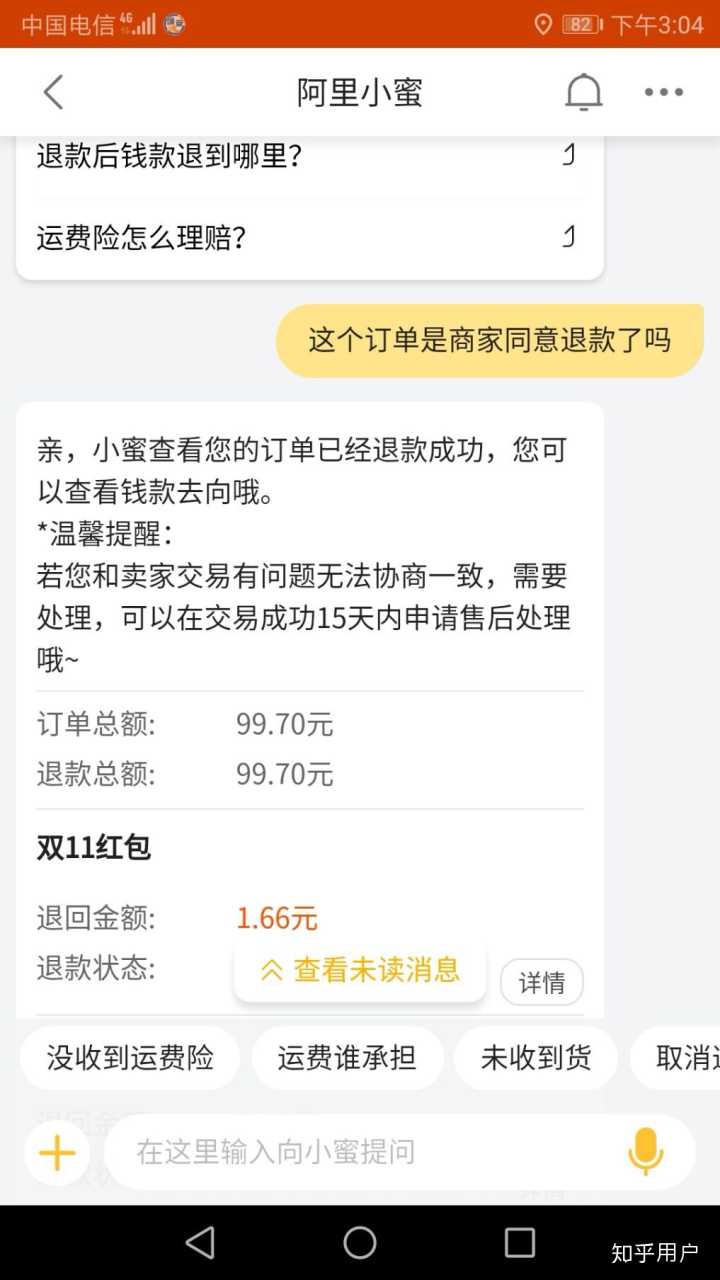
Task: Open 详情 for the 双11红包 refund
Action: [x=542, y=983]
